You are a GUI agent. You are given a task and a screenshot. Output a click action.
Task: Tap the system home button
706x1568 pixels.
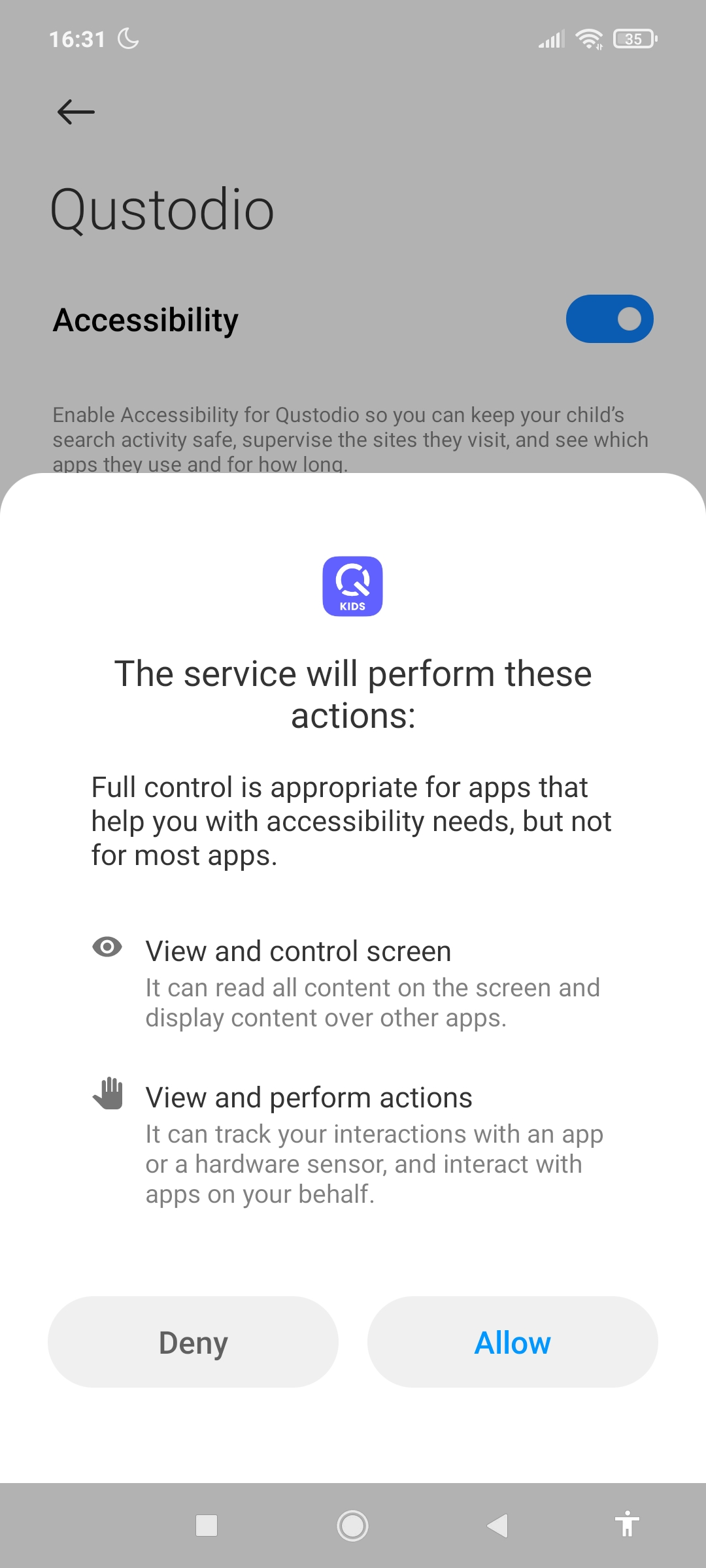pos(352,1526)
